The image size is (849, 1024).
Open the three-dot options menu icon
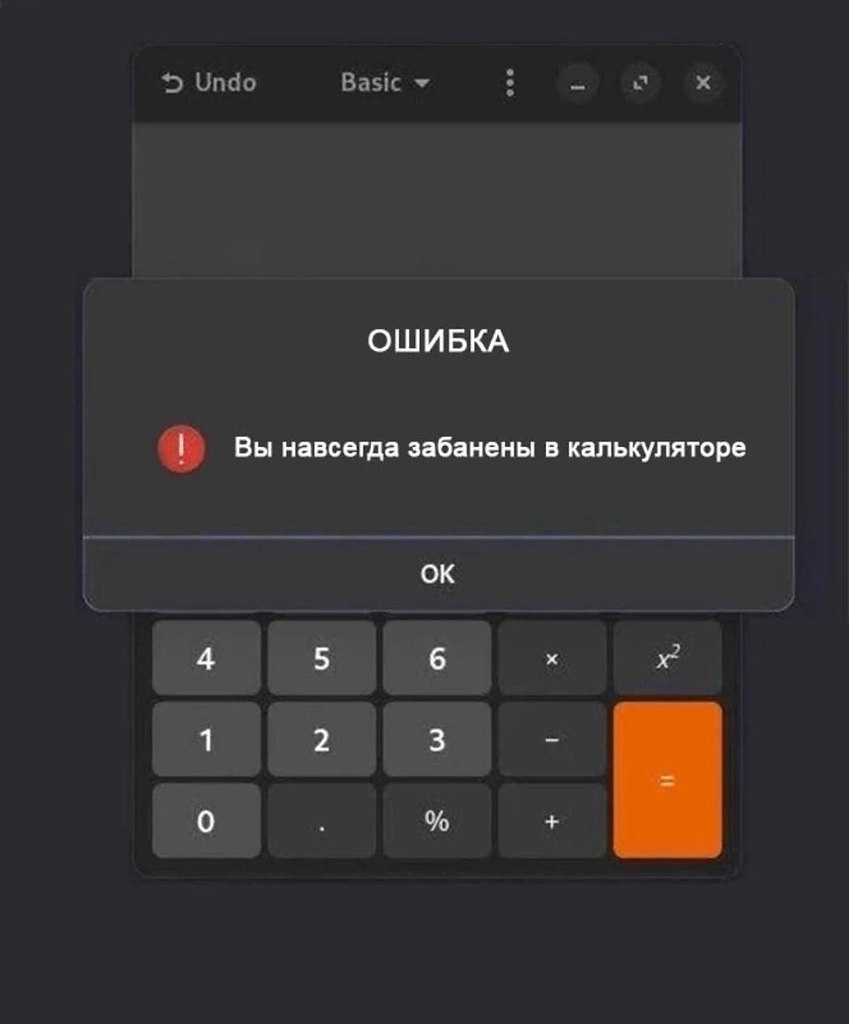[509, 83]
